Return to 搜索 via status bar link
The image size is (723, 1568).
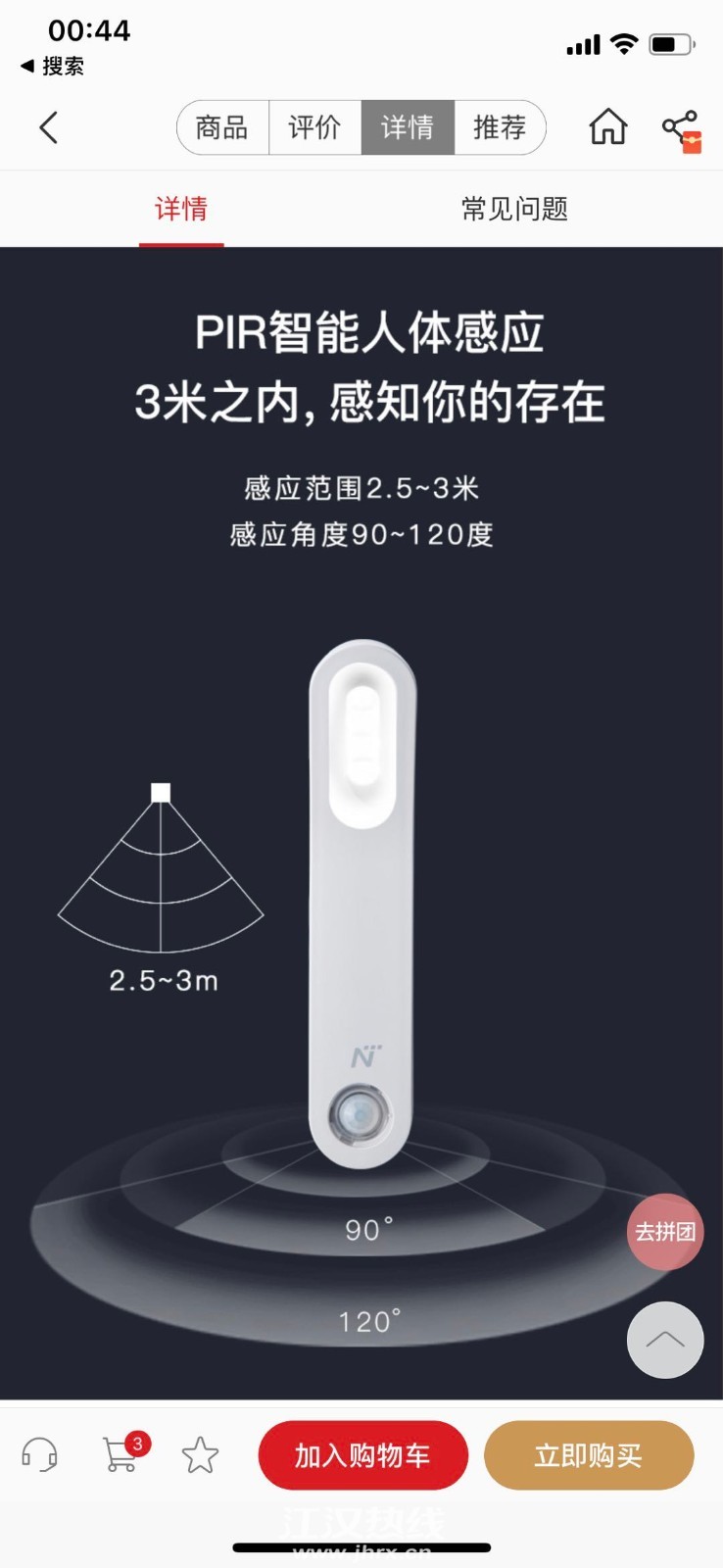53,67
